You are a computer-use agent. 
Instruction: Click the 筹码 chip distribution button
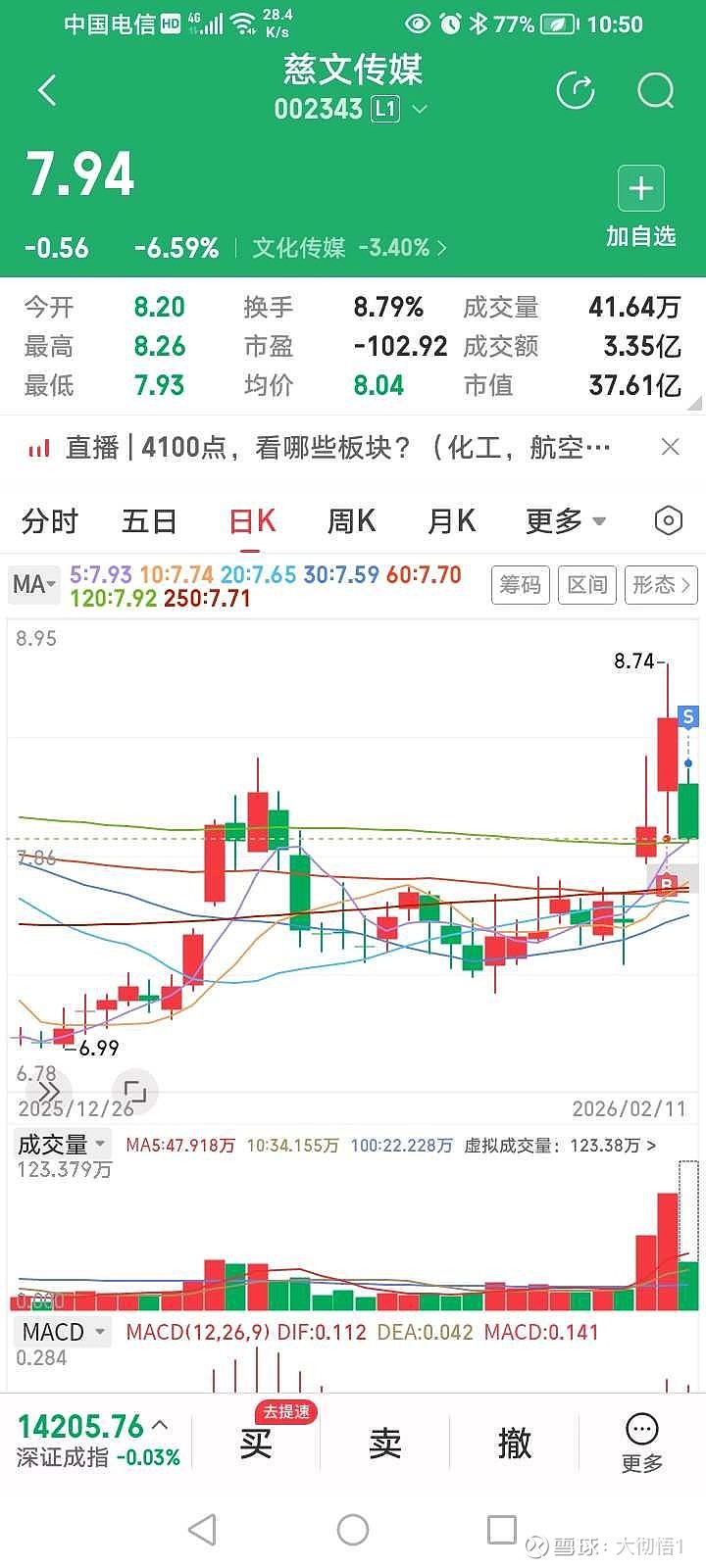click(520, 584)
